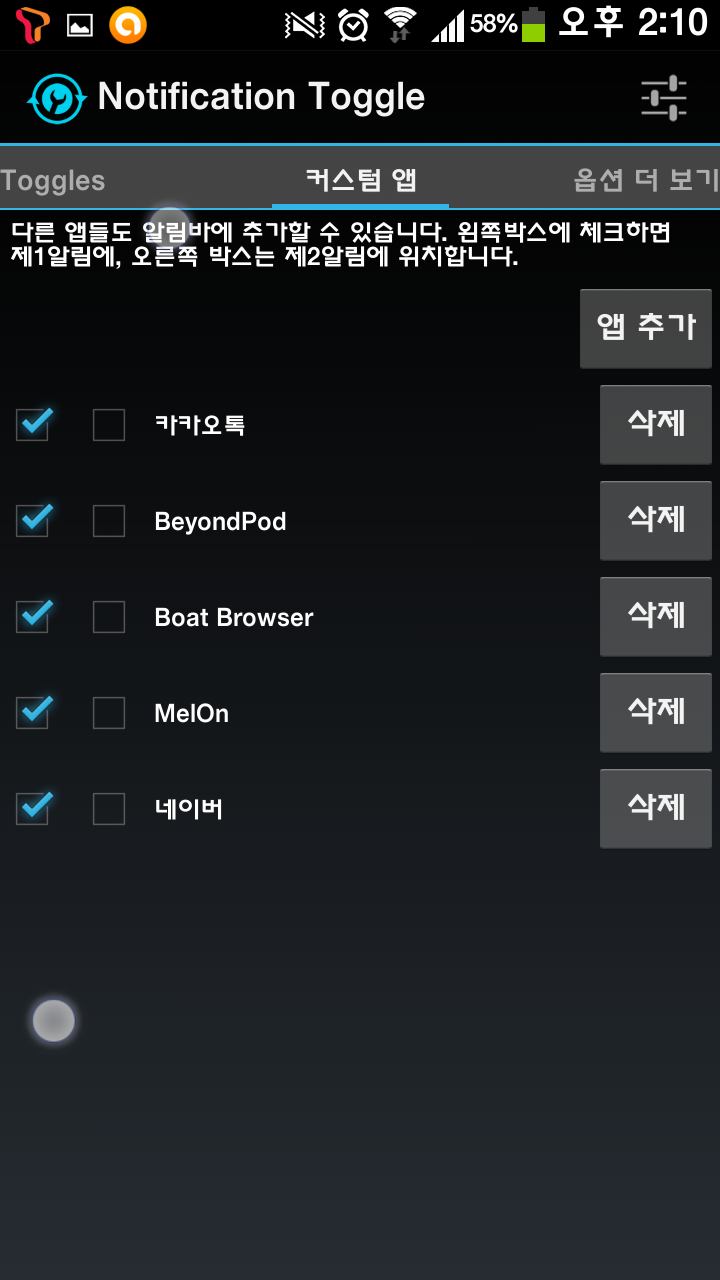Uncheck the first checkbox for Boat Browser
The image size is (720, 1280).
(x=32, y=617)
